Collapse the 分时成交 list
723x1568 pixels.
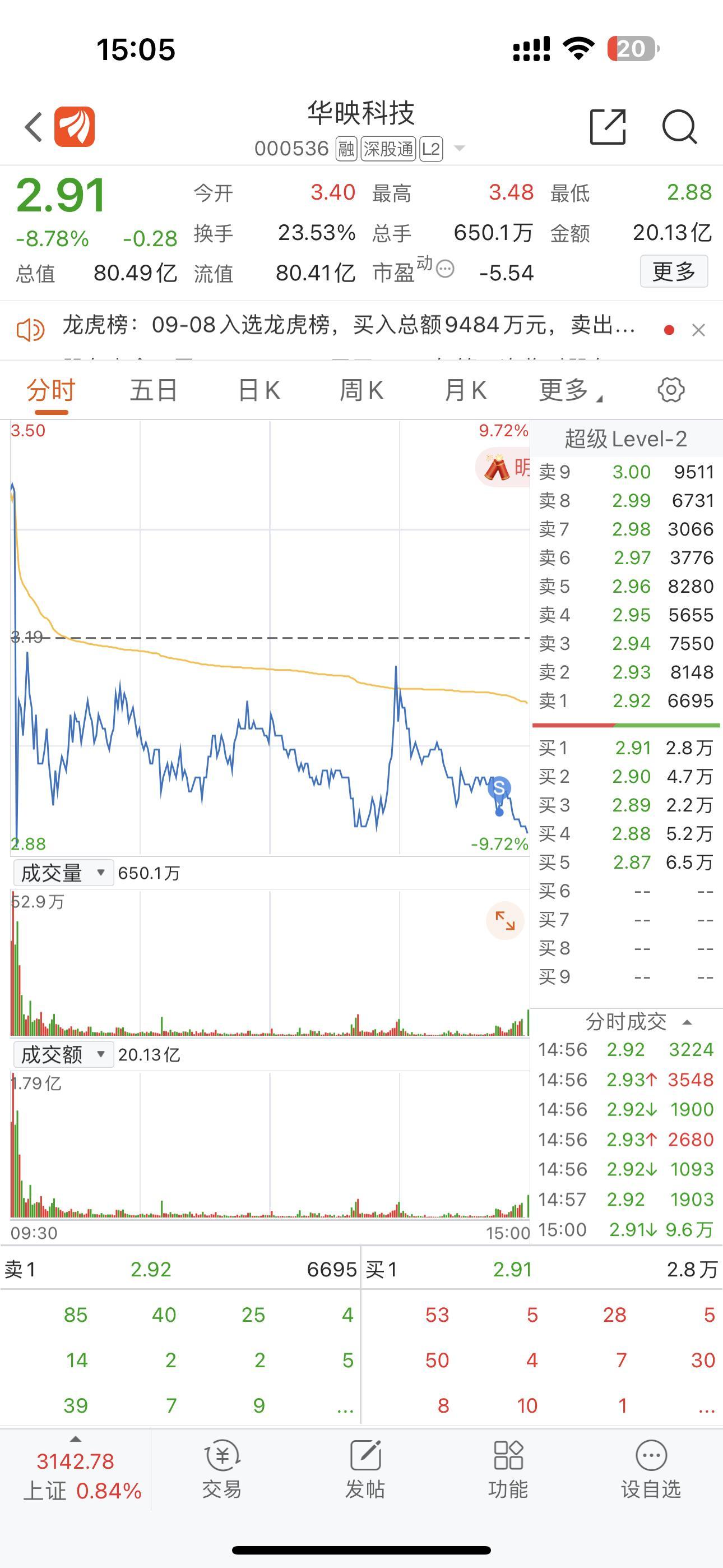[687, 1022]
